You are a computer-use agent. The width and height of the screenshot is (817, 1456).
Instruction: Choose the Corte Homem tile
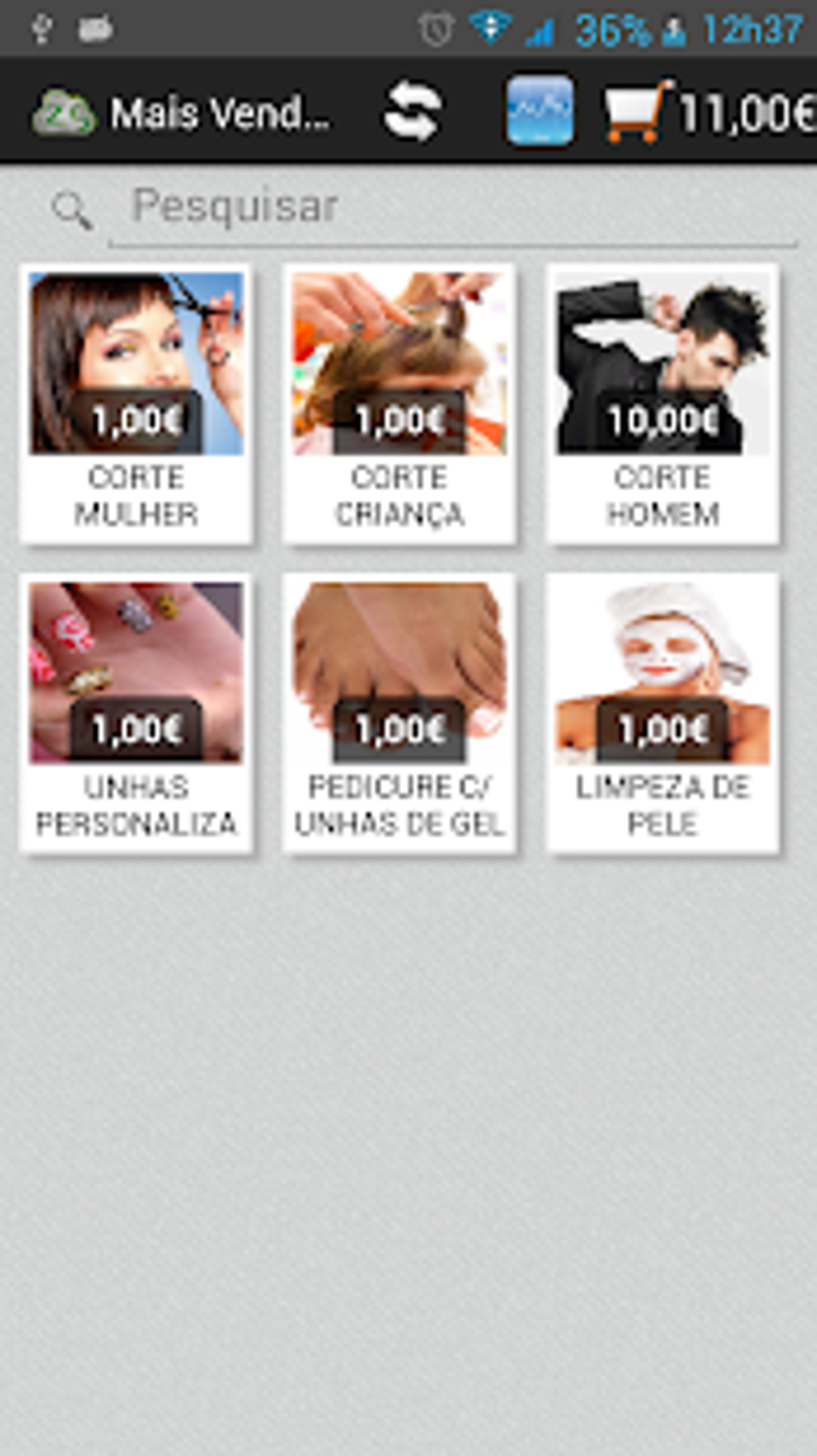point(662,405)
